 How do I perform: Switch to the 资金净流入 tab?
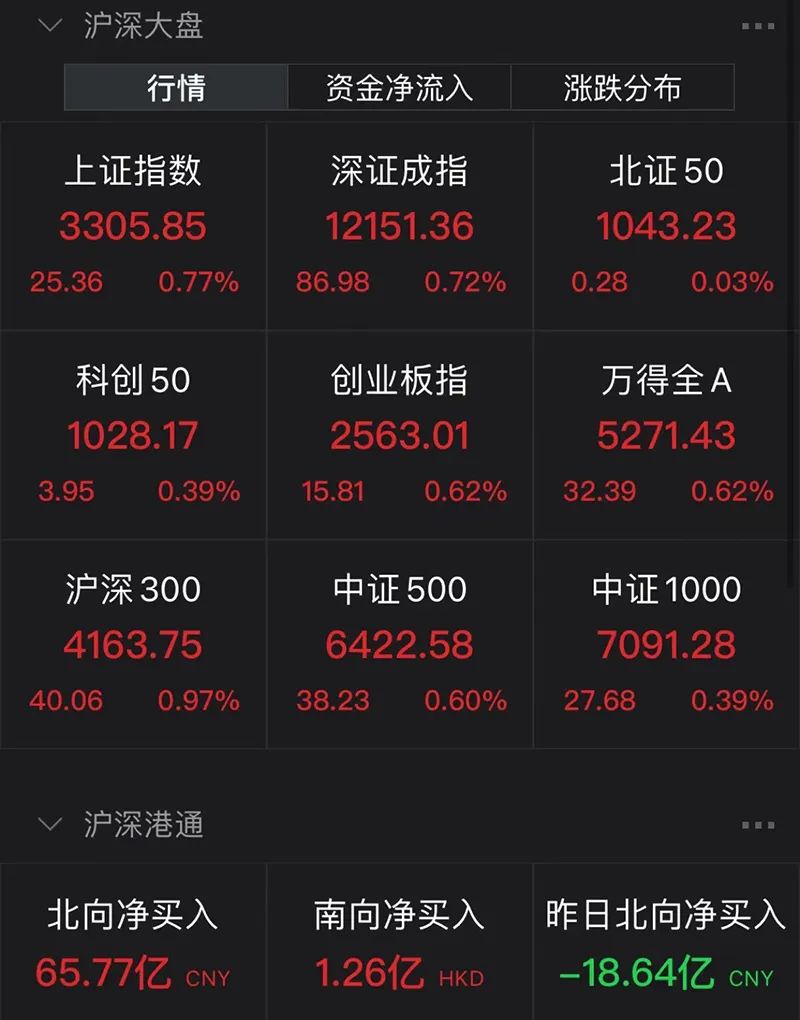pyautogui.click(x=399, y=87)
